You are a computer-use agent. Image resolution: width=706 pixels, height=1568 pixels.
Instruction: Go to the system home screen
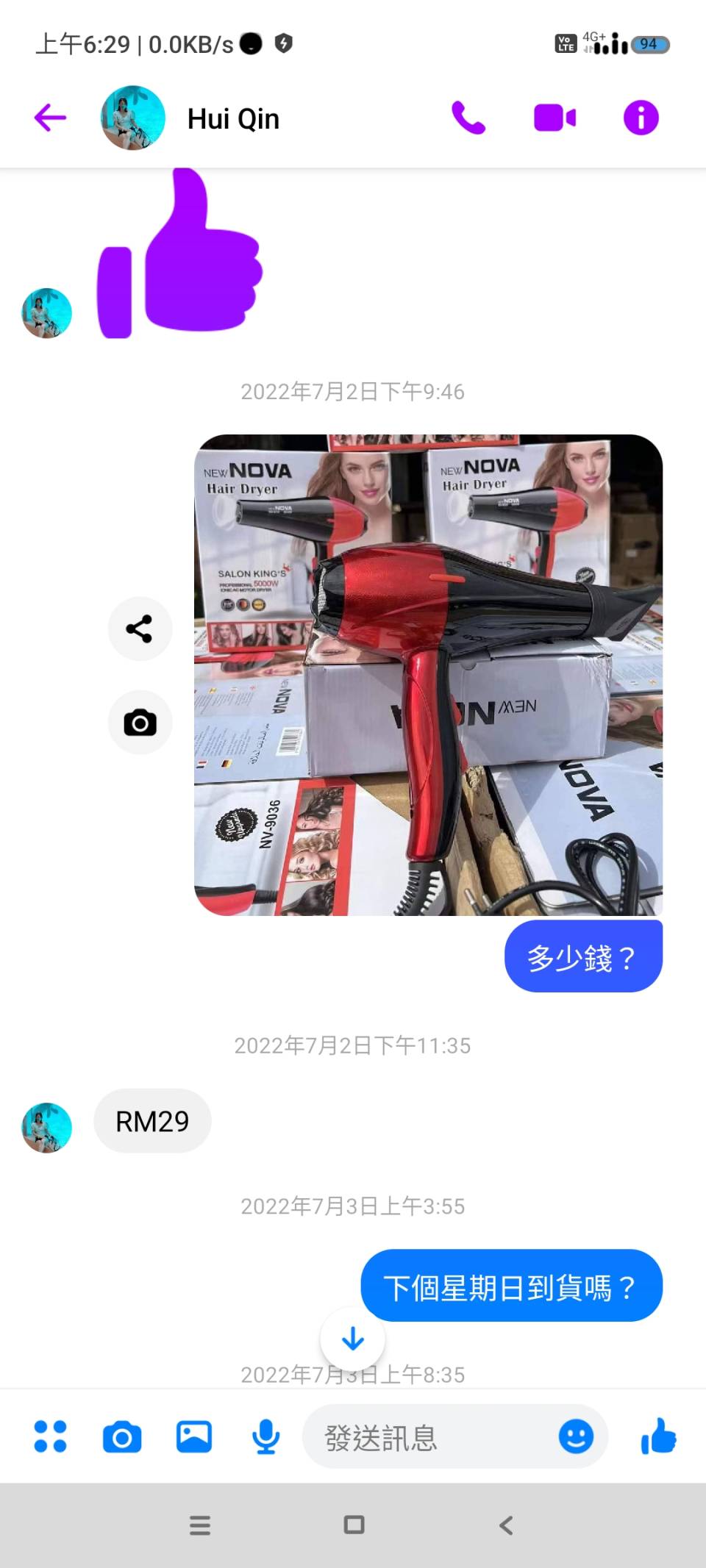coord(354,1525)
